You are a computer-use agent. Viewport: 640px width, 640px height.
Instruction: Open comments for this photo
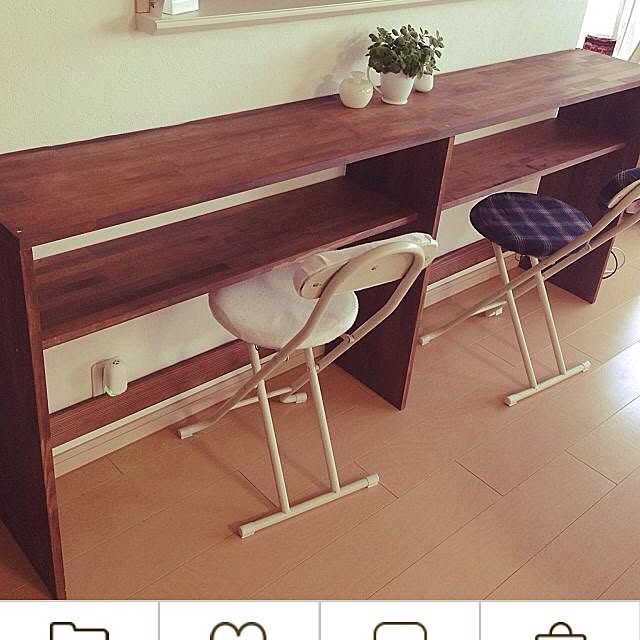tap(400, 629)
